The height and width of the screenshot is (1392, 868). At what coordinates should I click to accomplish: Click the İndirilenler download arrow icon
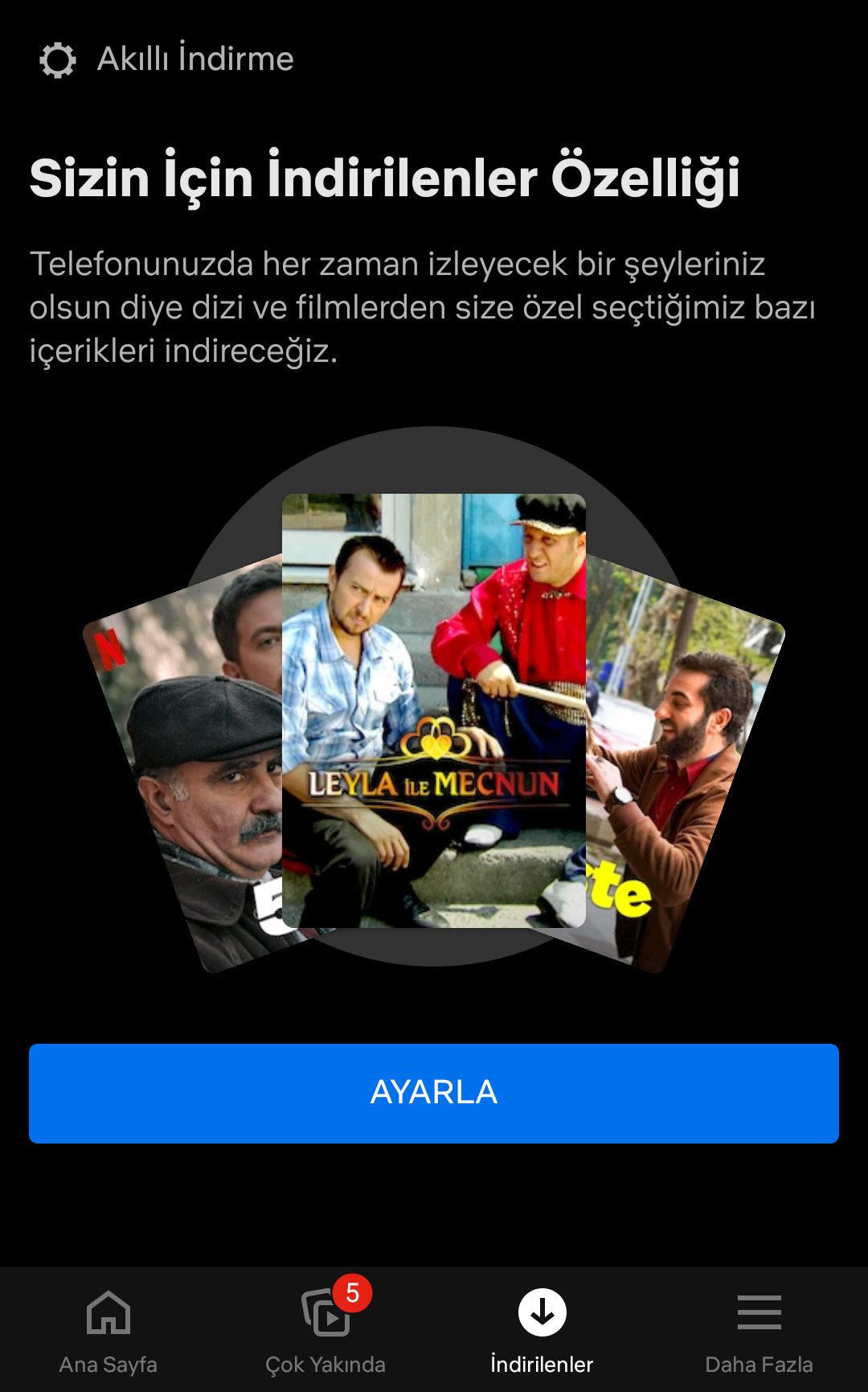(x=542, y=1311)
